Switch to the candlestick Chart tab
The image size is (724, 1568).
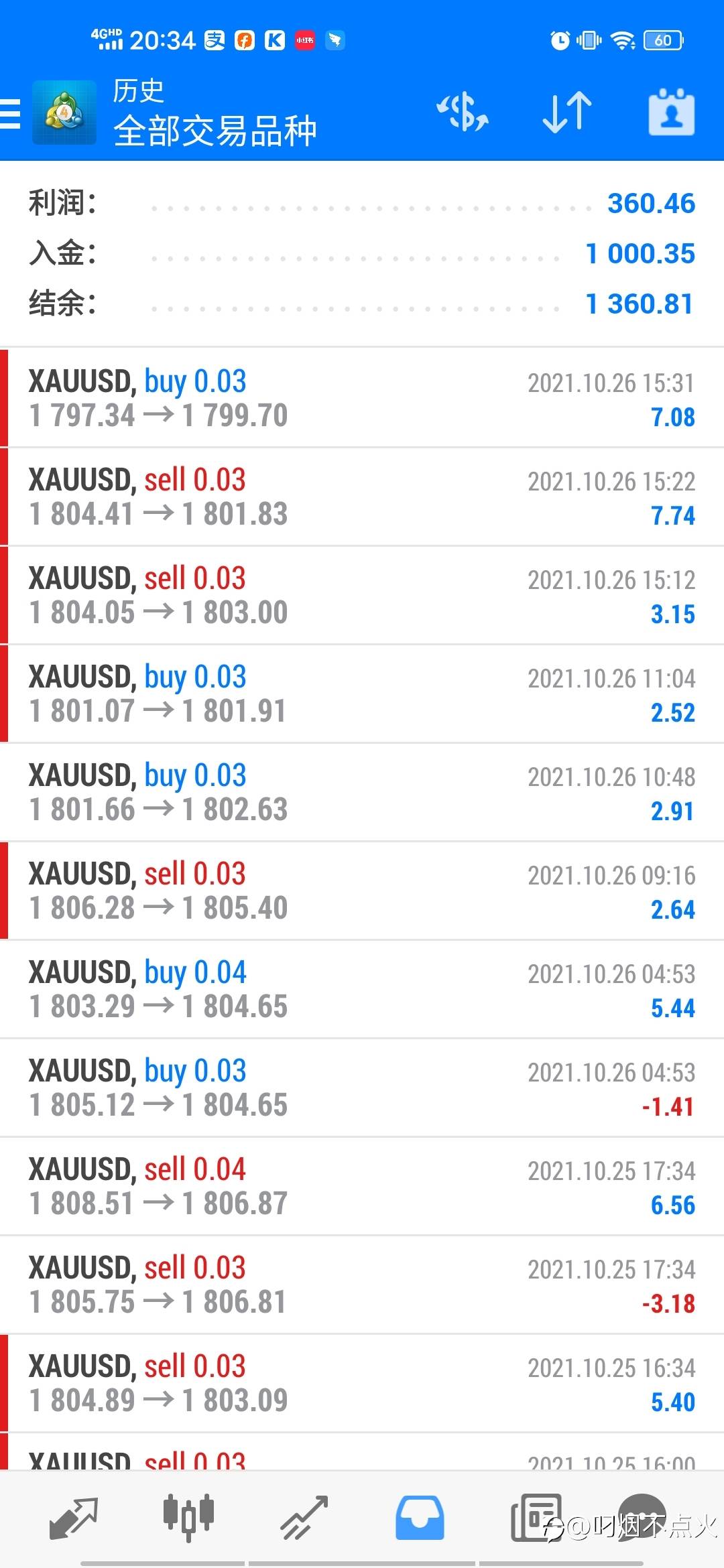(188, 1518)
